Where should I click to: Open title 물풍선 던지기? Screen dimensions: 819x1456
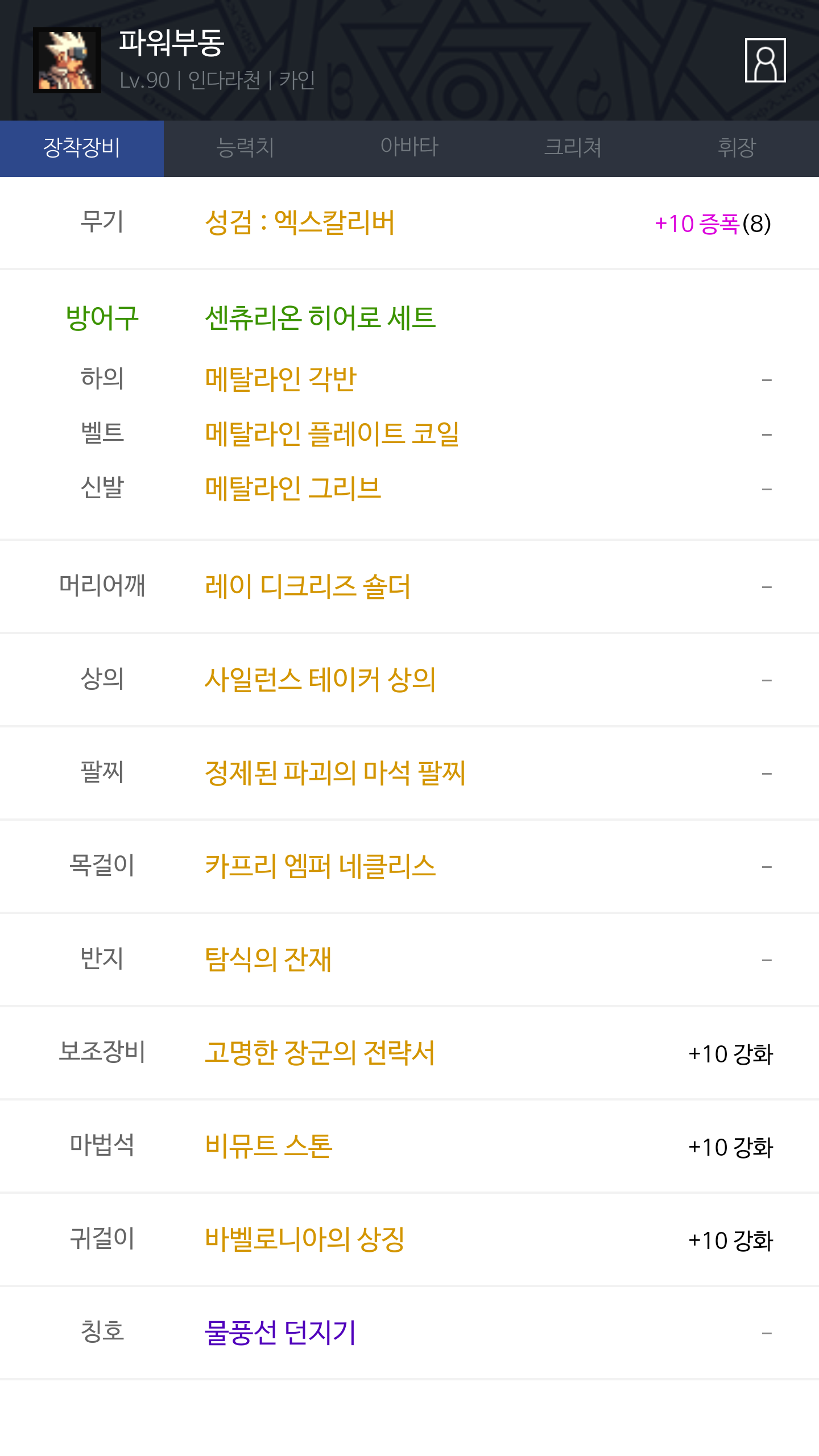[x=280, y=1332]
